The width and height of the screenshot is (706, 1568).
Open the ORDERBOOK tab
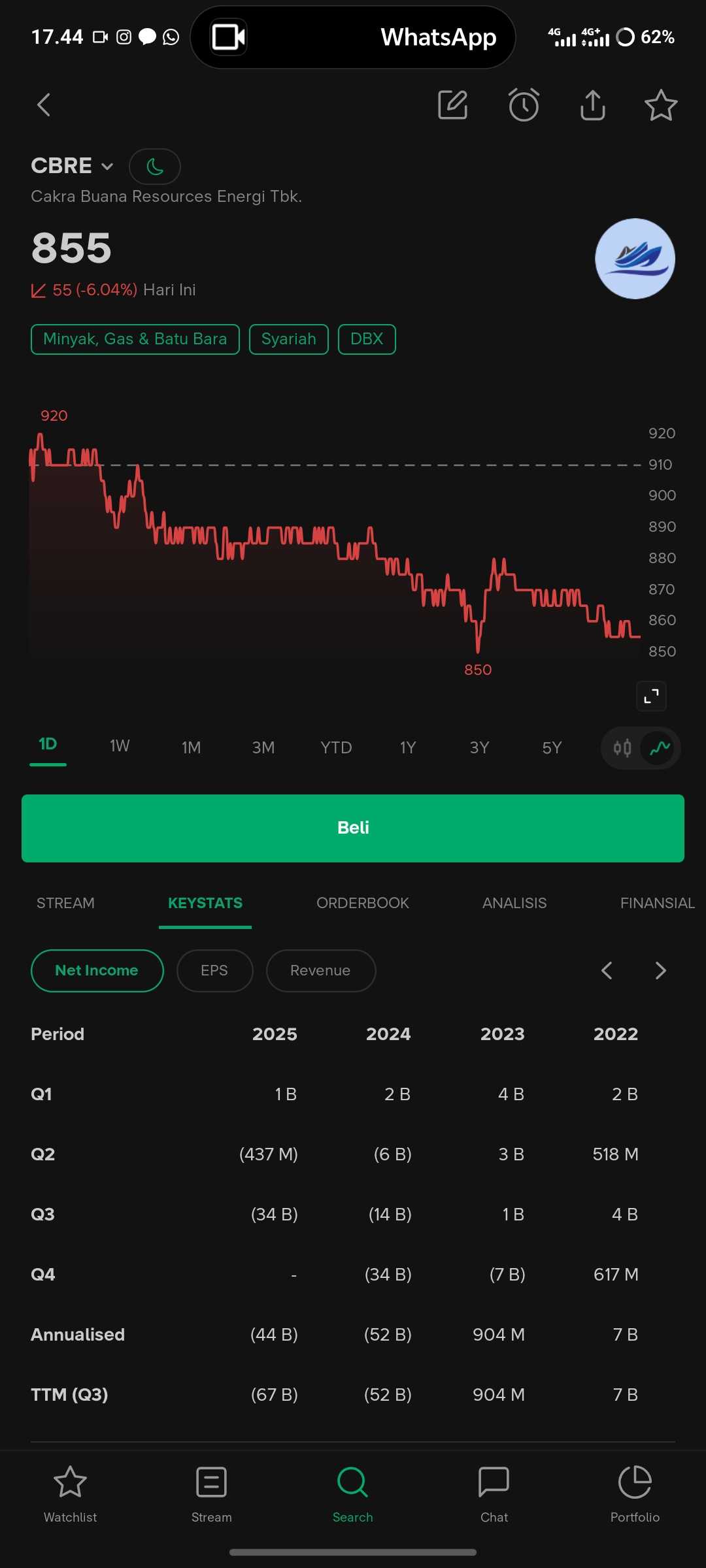363,903
